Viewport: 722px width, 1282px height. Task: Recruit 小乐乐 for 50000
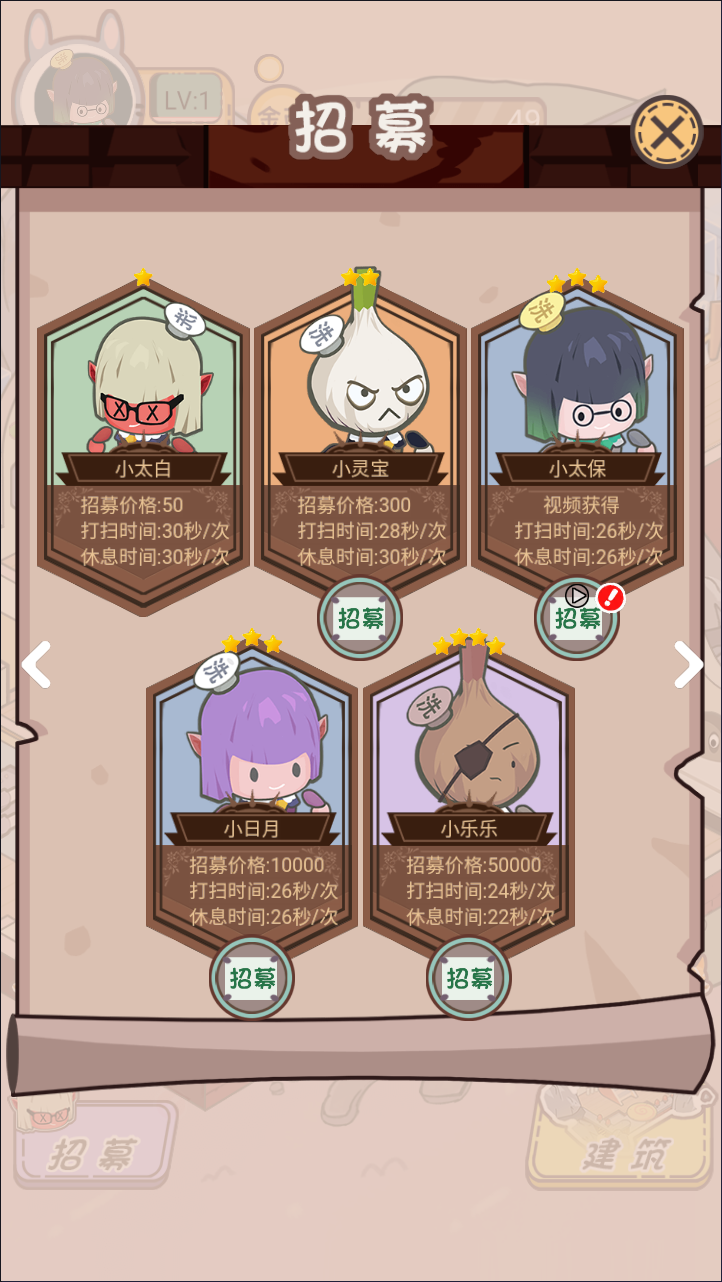tap(469, 977)
